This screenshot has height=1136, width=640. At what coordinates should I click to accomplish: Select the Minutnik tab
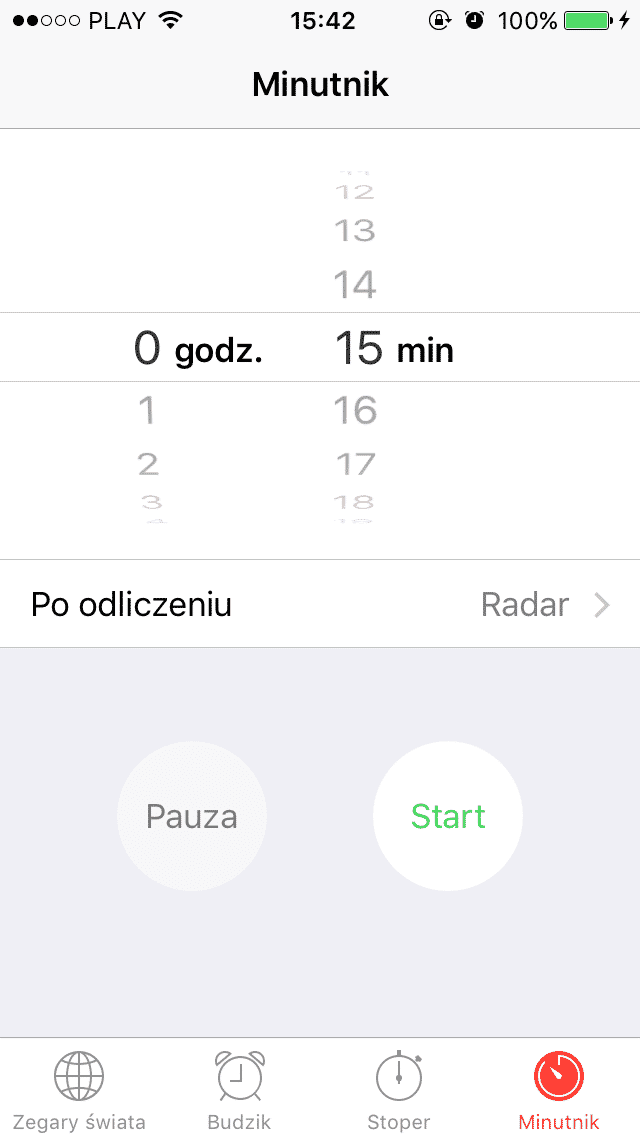coord(559,1090)
